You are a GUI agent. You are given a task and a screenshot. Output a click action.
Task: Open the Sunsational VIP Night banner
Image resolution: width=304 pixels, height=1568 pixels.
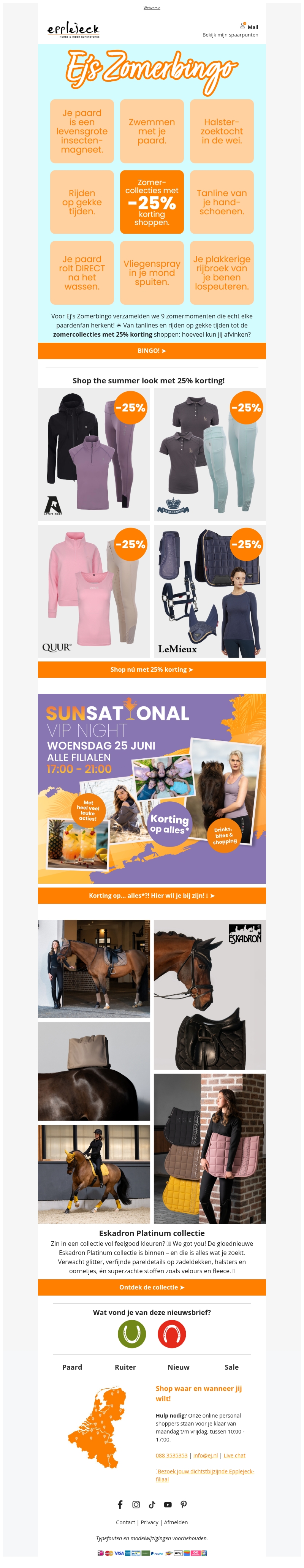coord(152,788)
